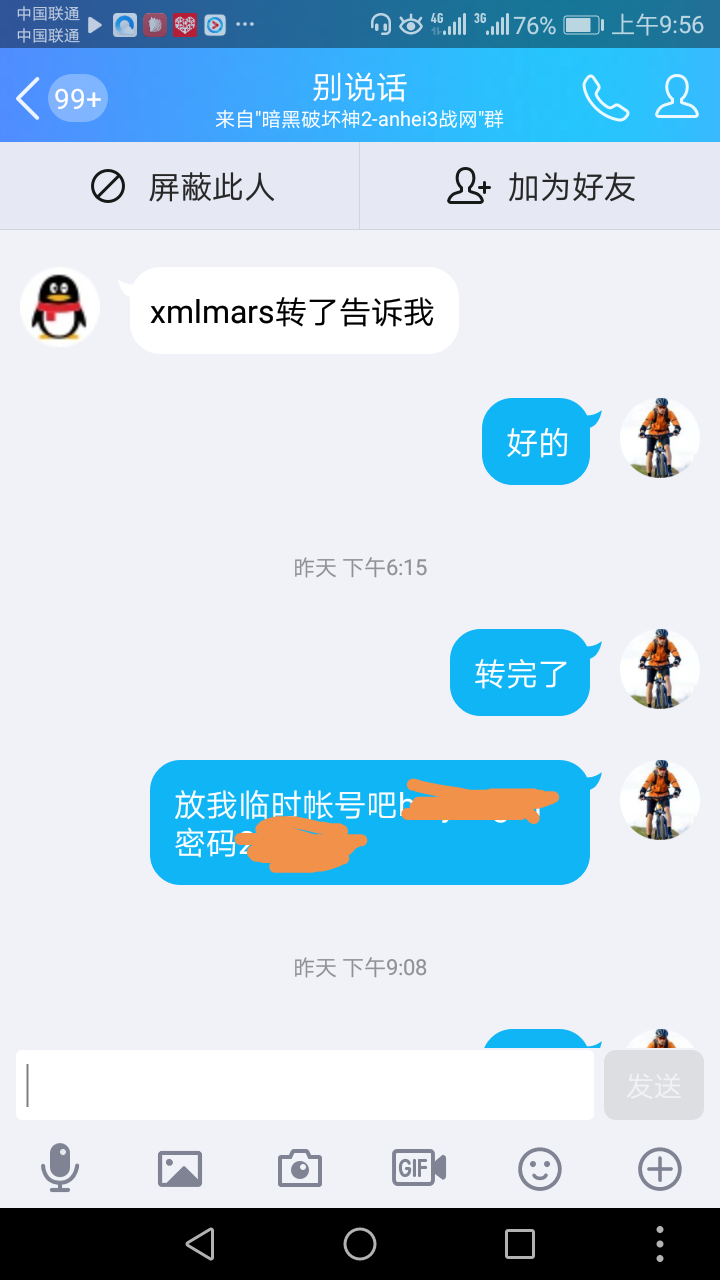Tap the penguin avatar beside xmlmars message
The height and width of the screenshot is (1280, 720).
click(x=60, y=307)
